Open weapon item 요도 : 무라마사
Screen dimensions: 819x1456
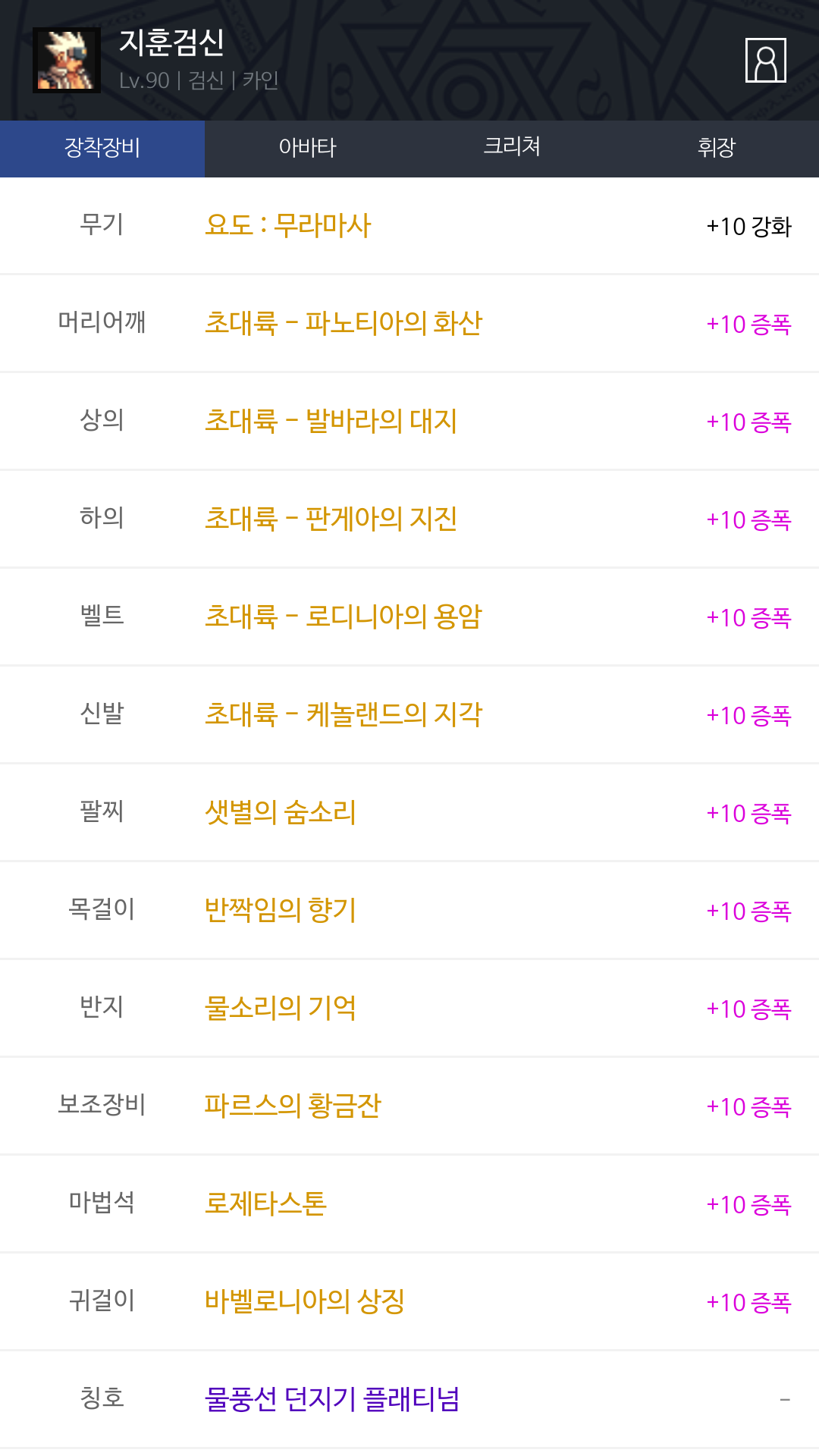288,226
